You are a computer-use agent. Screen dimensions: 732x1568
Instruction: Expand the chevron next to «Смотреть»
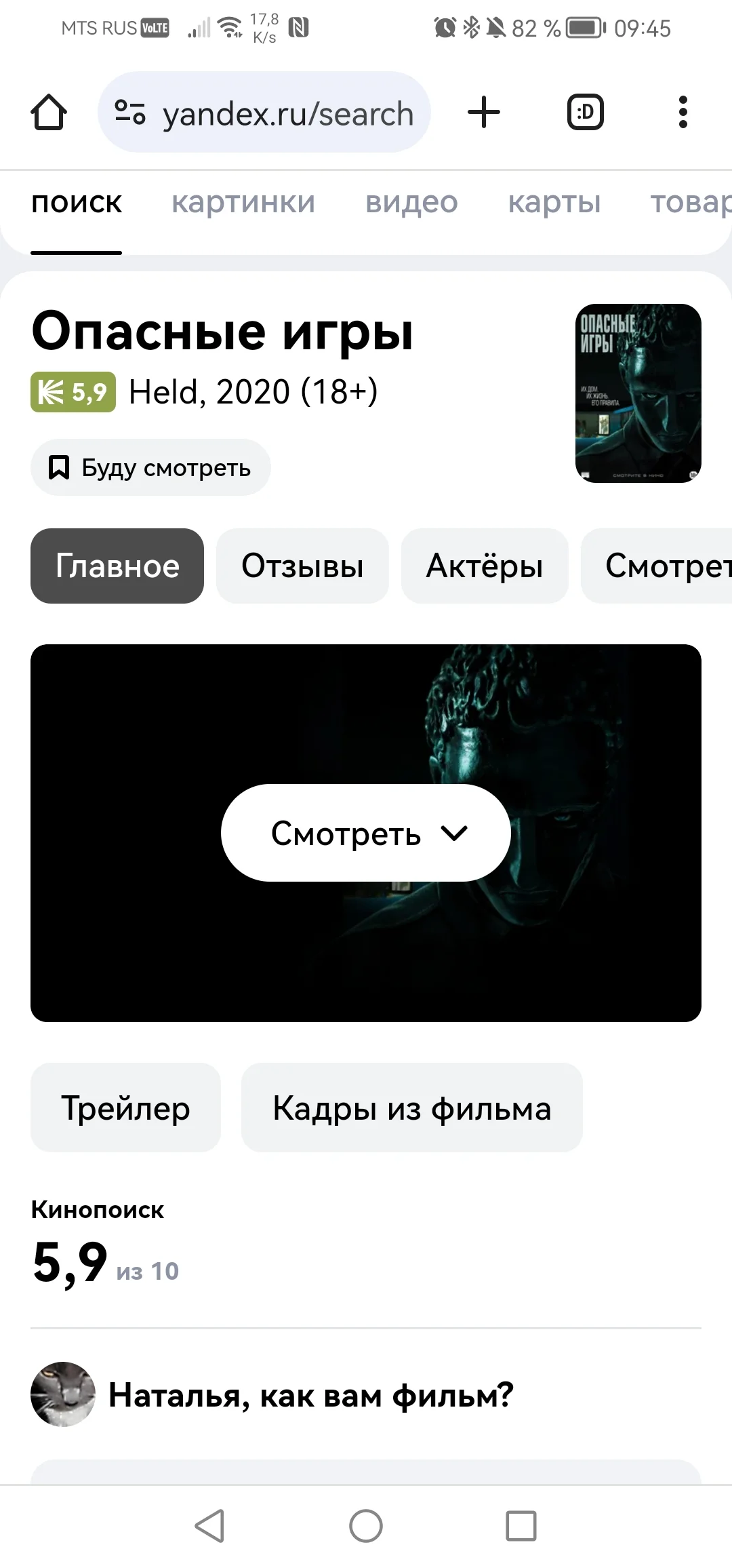(454, 833)
